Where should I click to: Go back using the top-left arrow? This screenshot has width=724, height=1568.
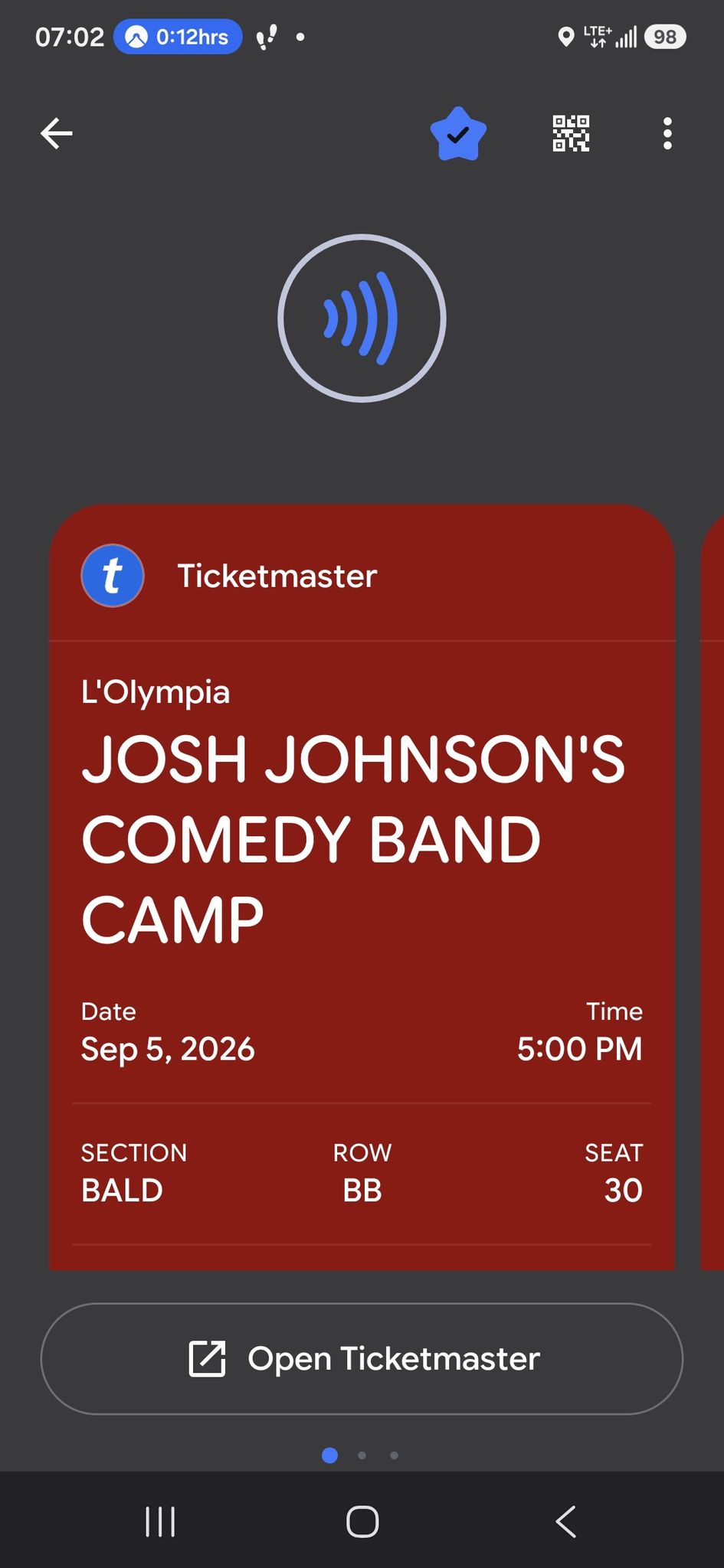(57, 133)
